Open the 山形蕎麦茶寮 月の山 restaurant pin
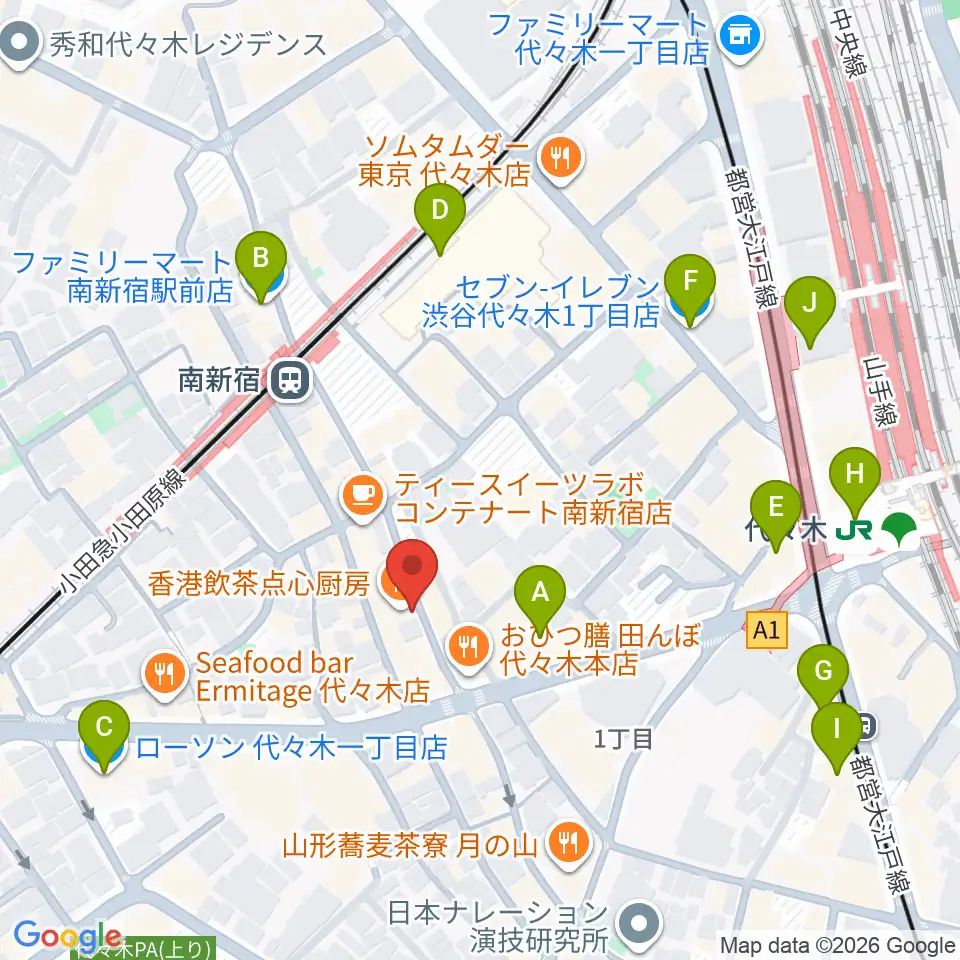The height and width of the screenshot is (960, 960). point(569,847)
